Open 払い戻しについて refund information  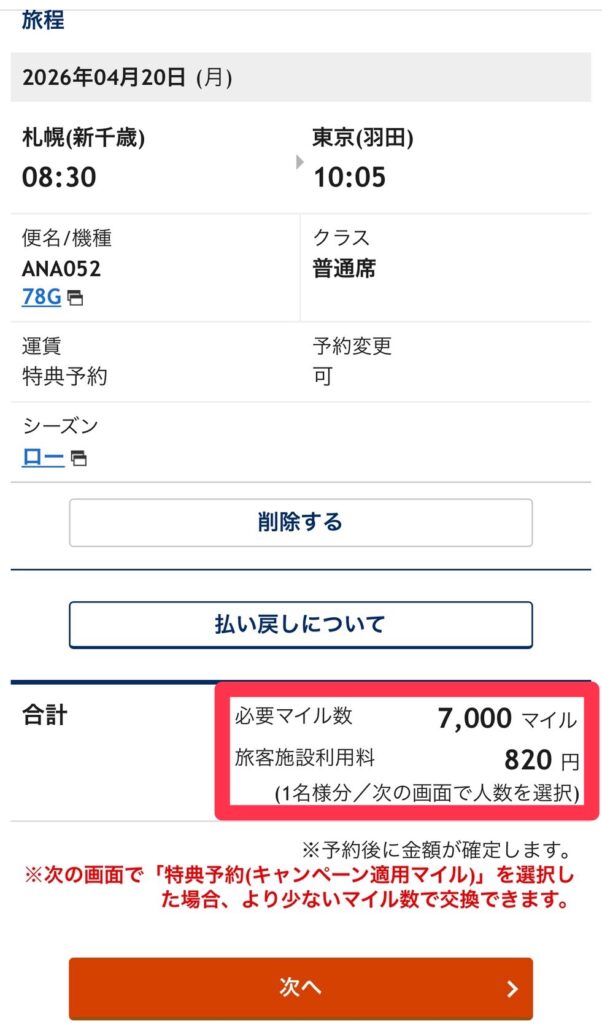[x=300, y=625]
